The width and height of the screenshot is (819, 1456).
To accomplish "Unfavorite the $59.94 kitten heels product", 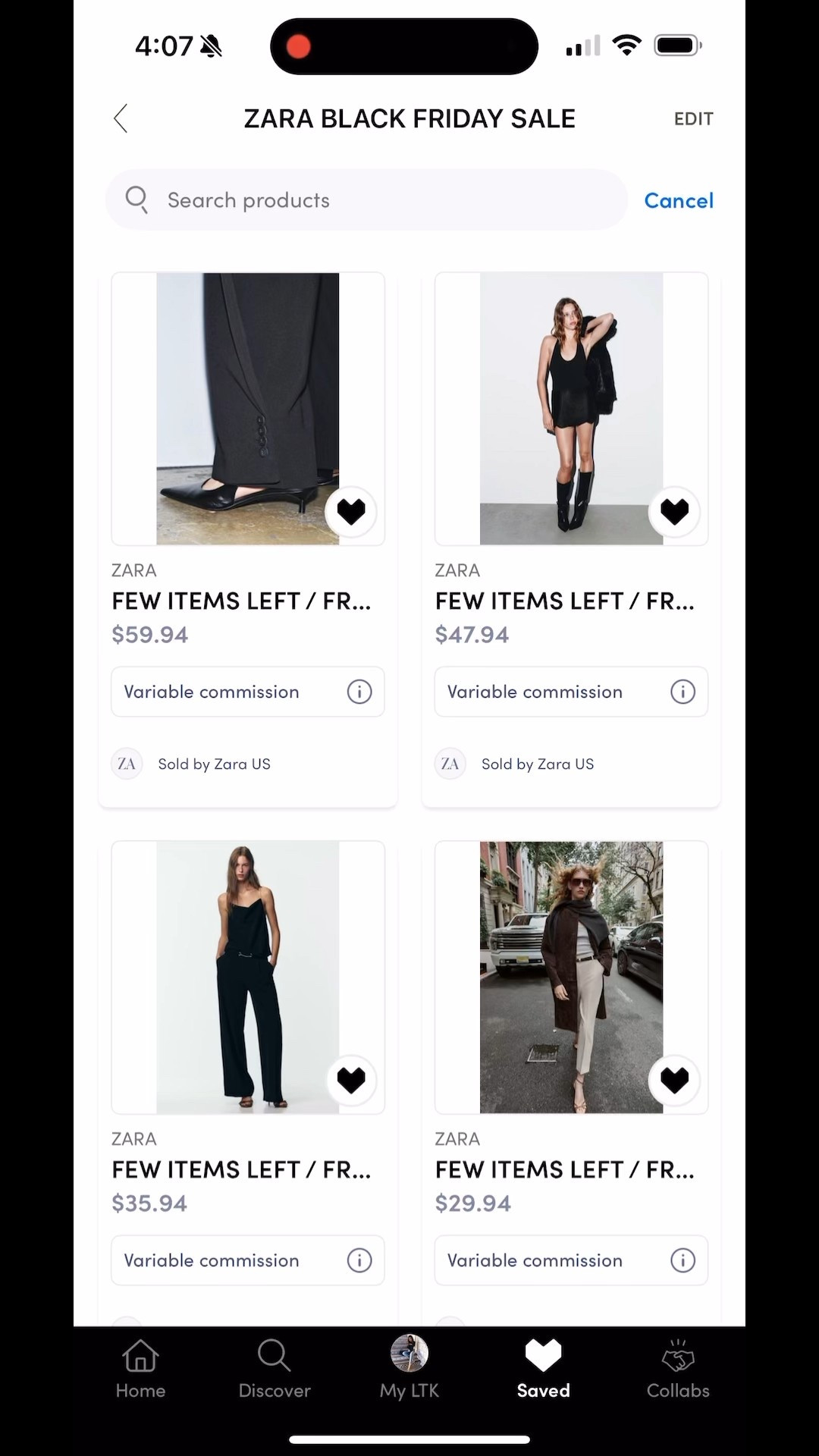I will click(x=351, y=512).
